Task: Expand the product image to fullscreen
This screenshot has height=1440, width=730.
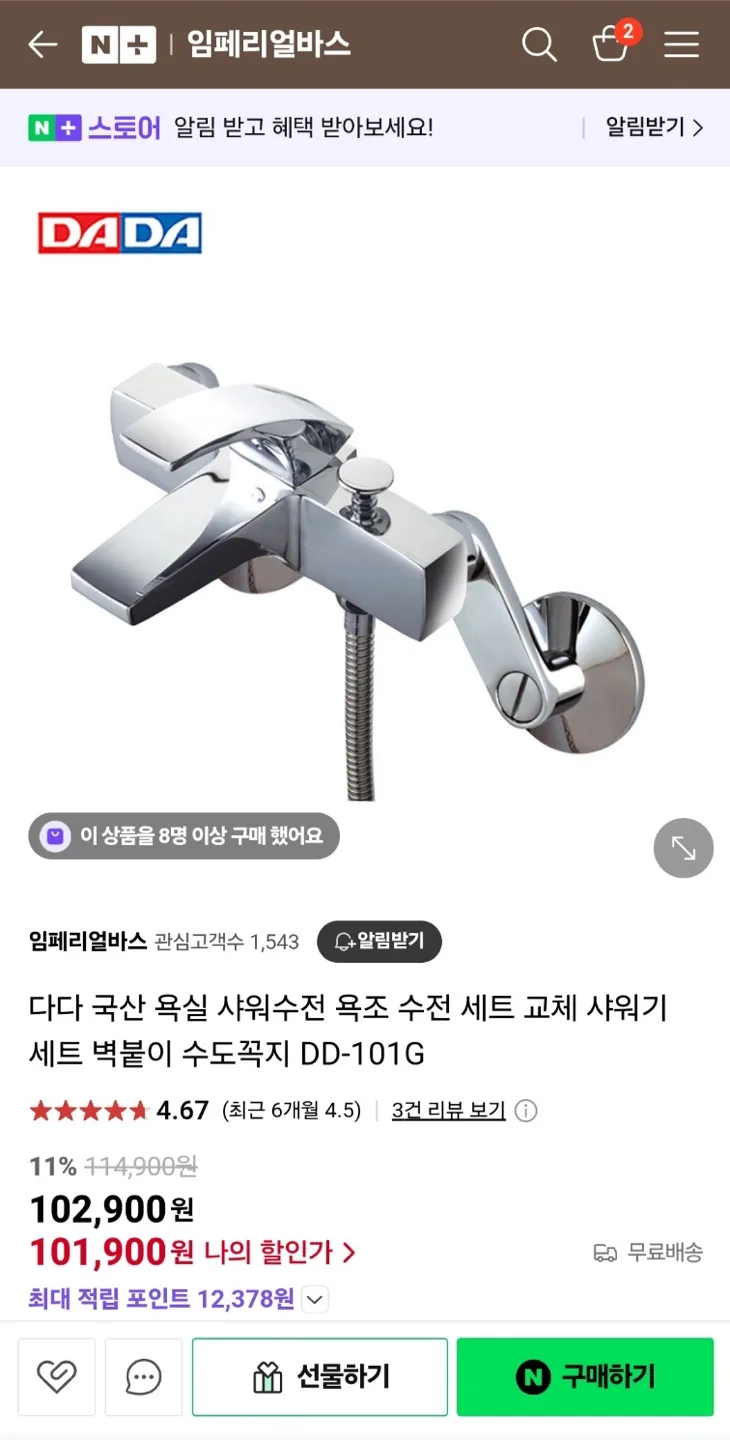Action: (x=684, y=848)
